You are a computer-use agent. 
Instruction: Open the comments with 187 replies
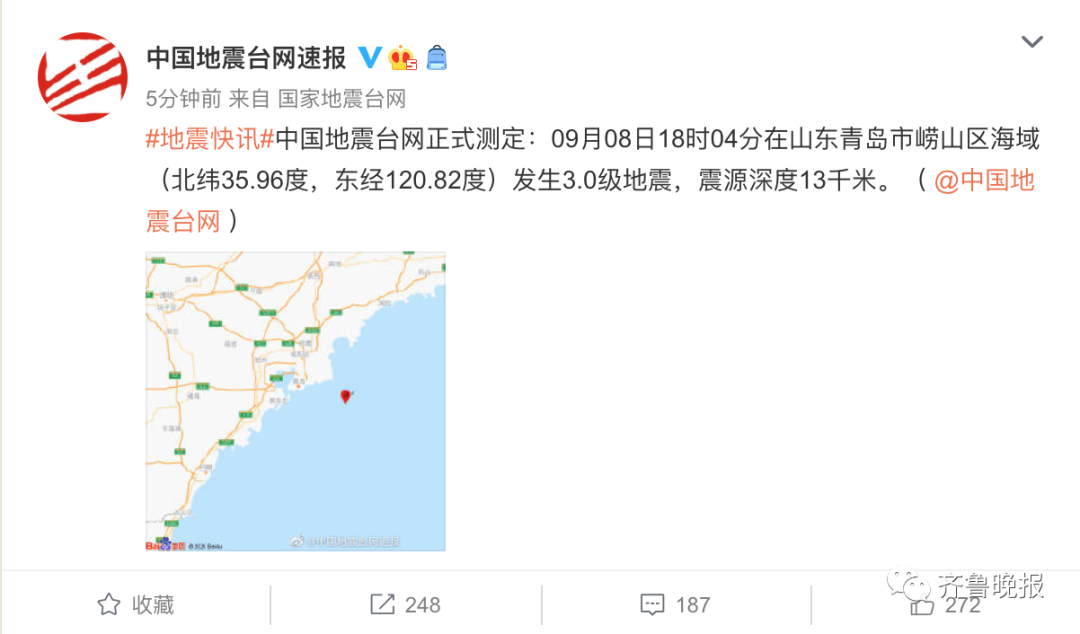click(x=675, y=604)
